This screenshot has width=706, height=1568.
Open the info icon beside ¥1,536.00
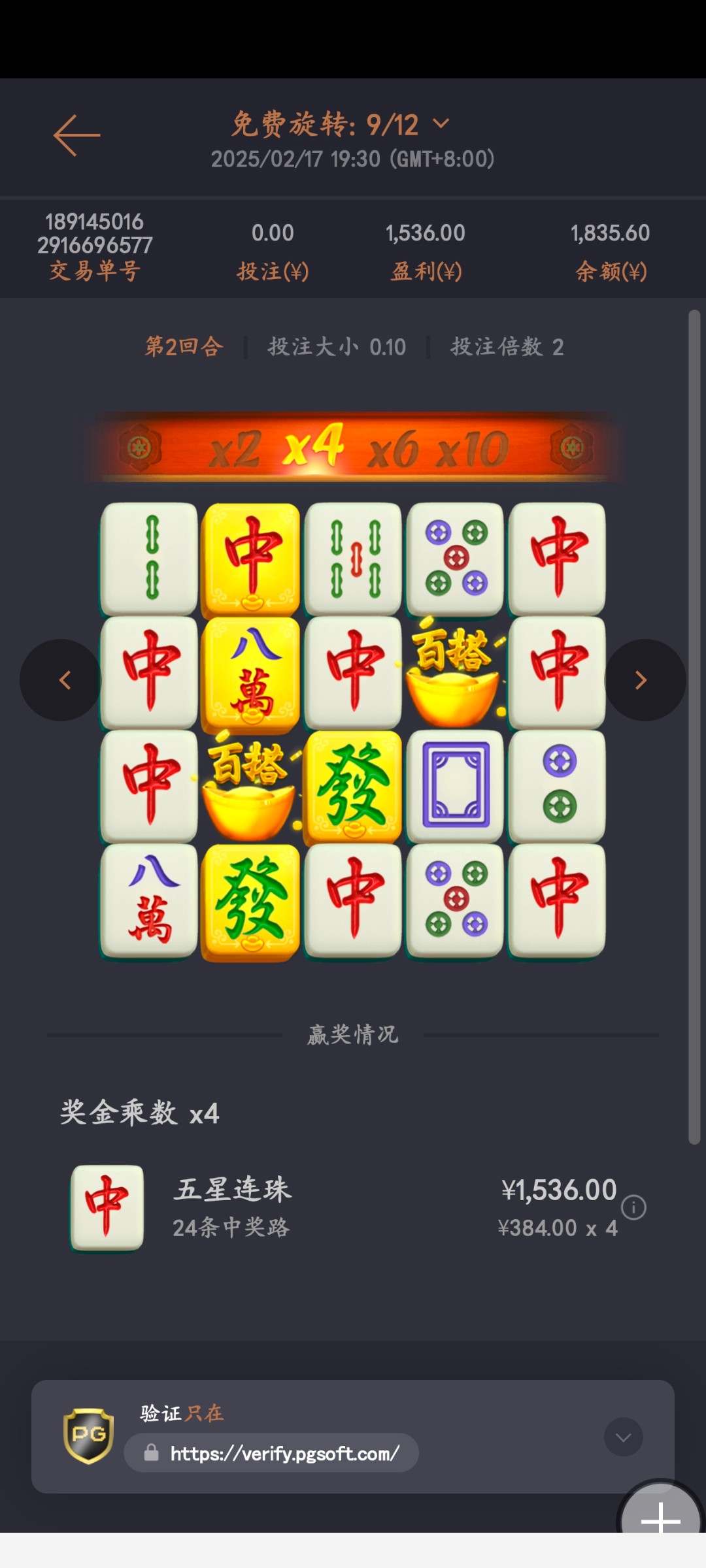(633, 1207)
